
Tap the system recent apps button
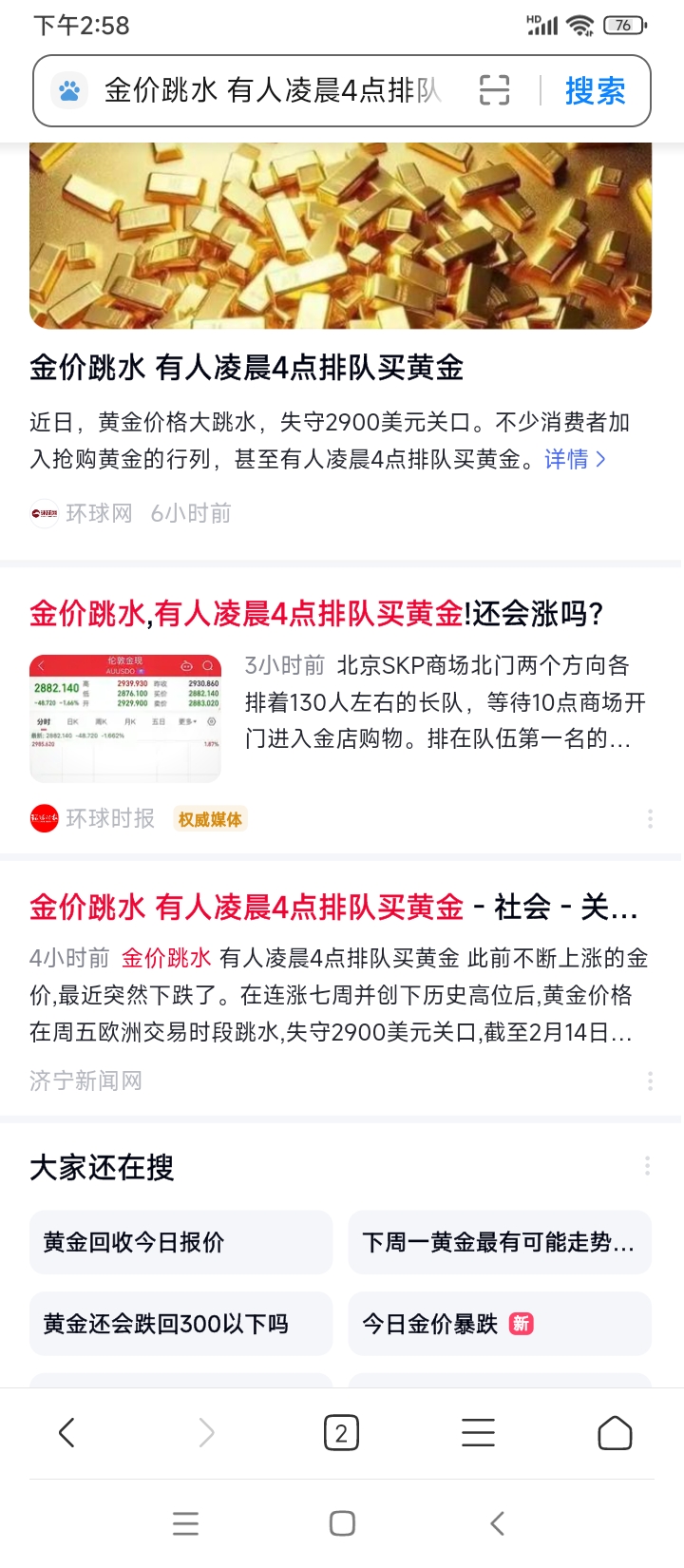click(186, 1523)
